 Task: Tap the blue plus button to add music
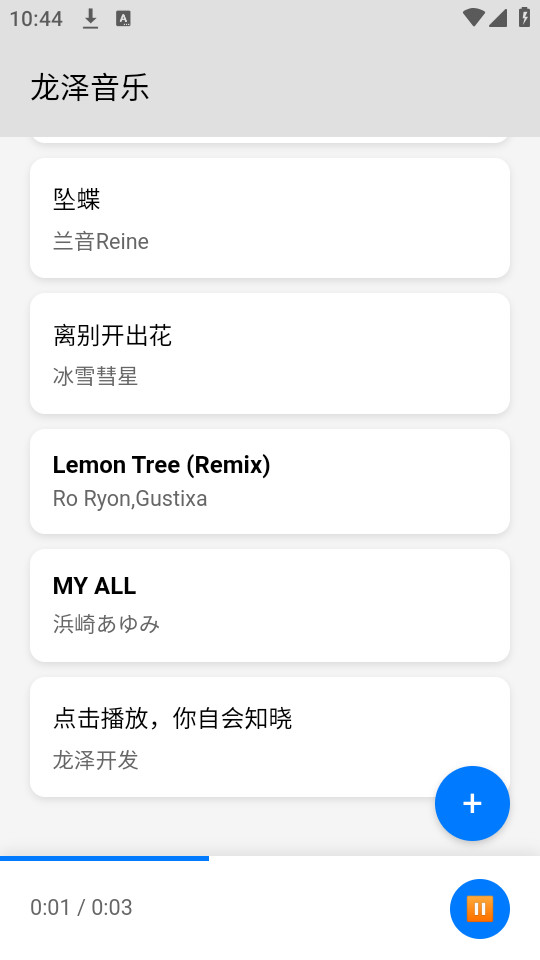(x=472, y=803)
